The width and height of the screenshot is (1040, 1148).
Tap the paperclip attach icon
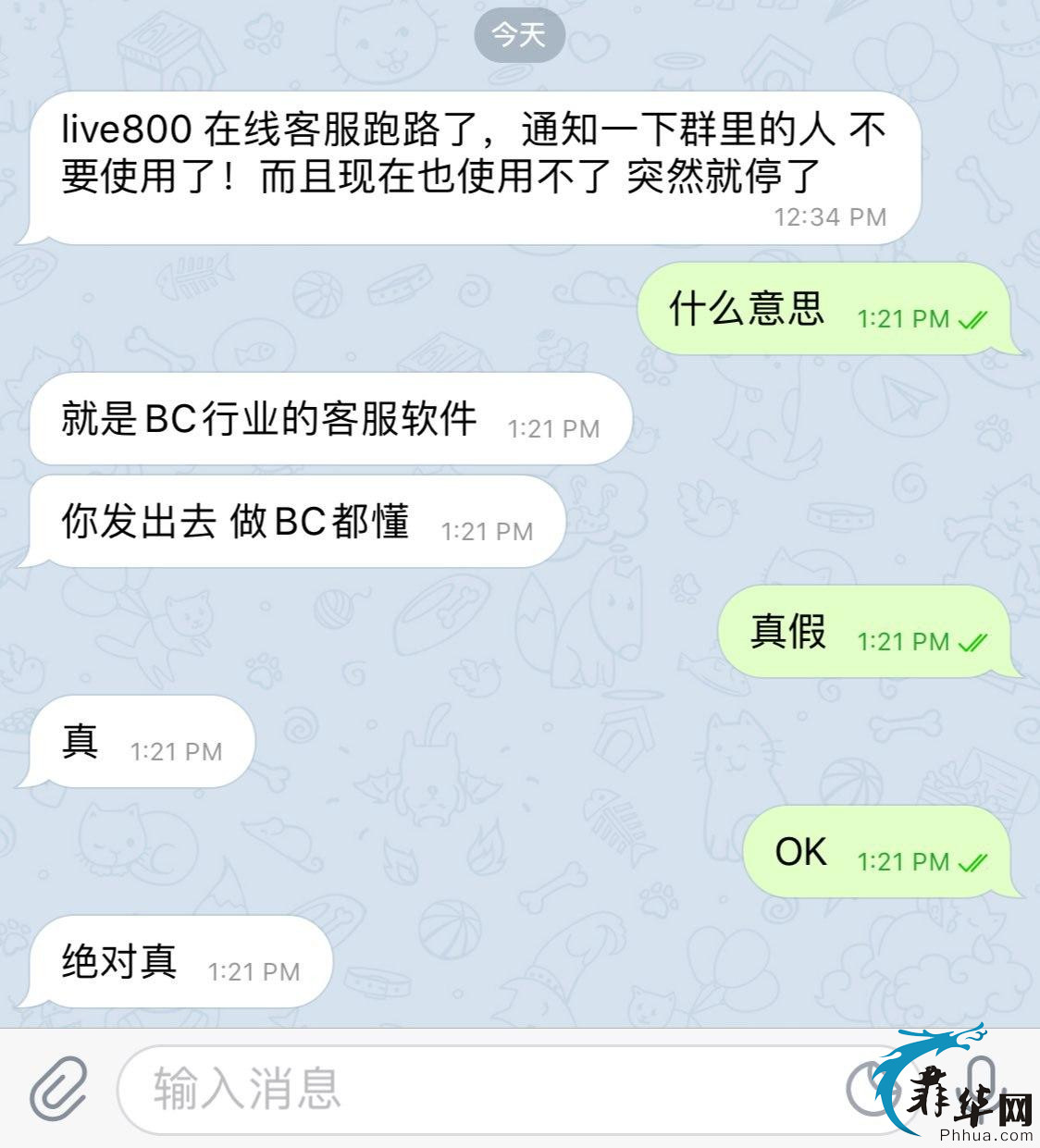57,1088
